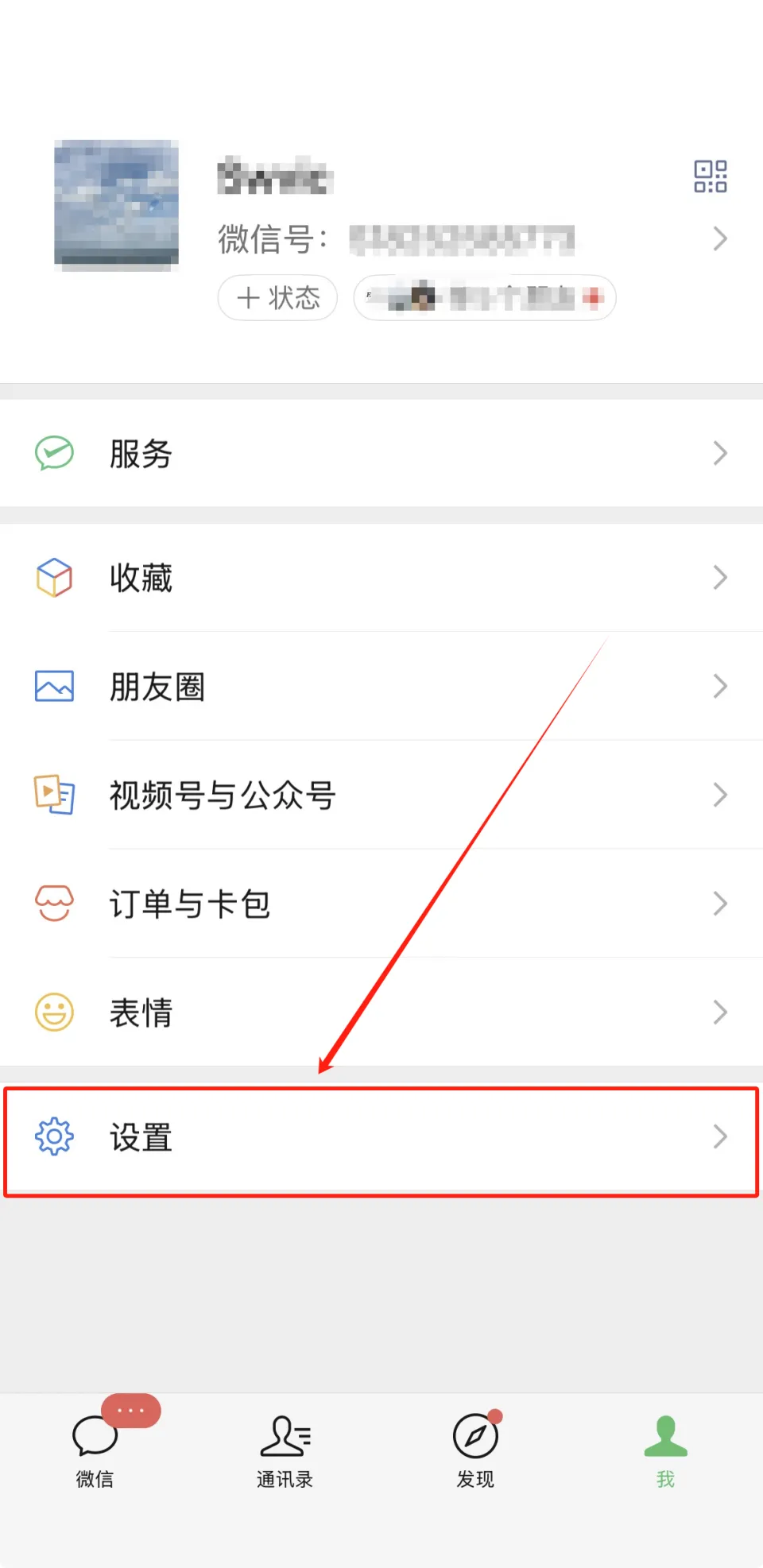Expand profile details via the top chevron

[x=719, y=238]
